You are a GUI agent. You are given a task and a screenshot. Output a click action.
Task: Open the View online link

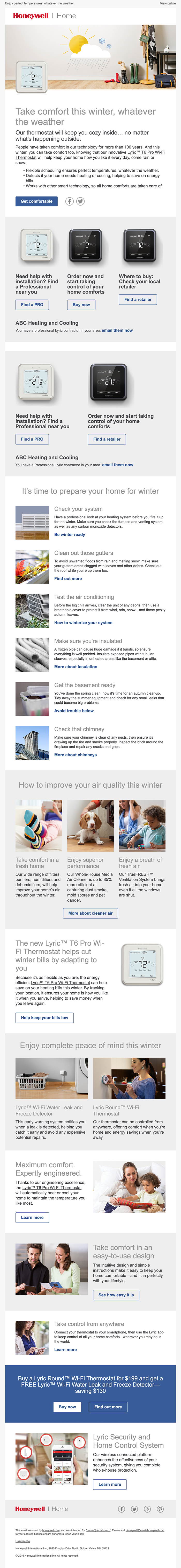(x=168, y=4)
